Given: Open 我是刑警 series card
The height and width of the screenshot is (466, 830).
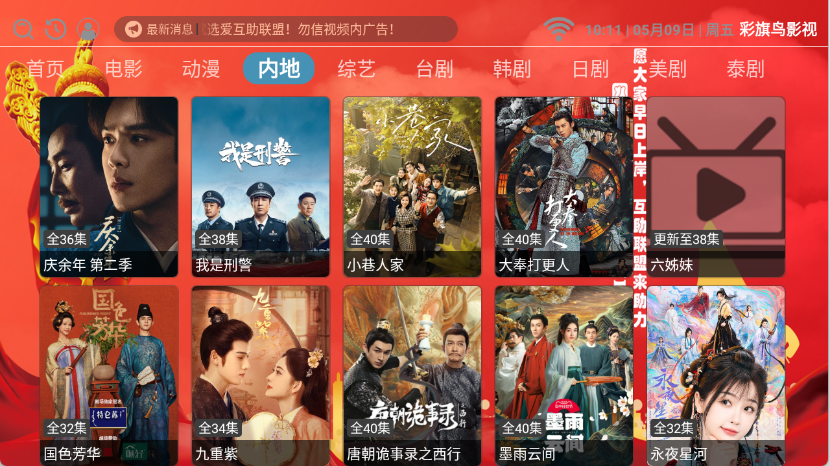Looking at the screenshot, I should click(261, 186).
